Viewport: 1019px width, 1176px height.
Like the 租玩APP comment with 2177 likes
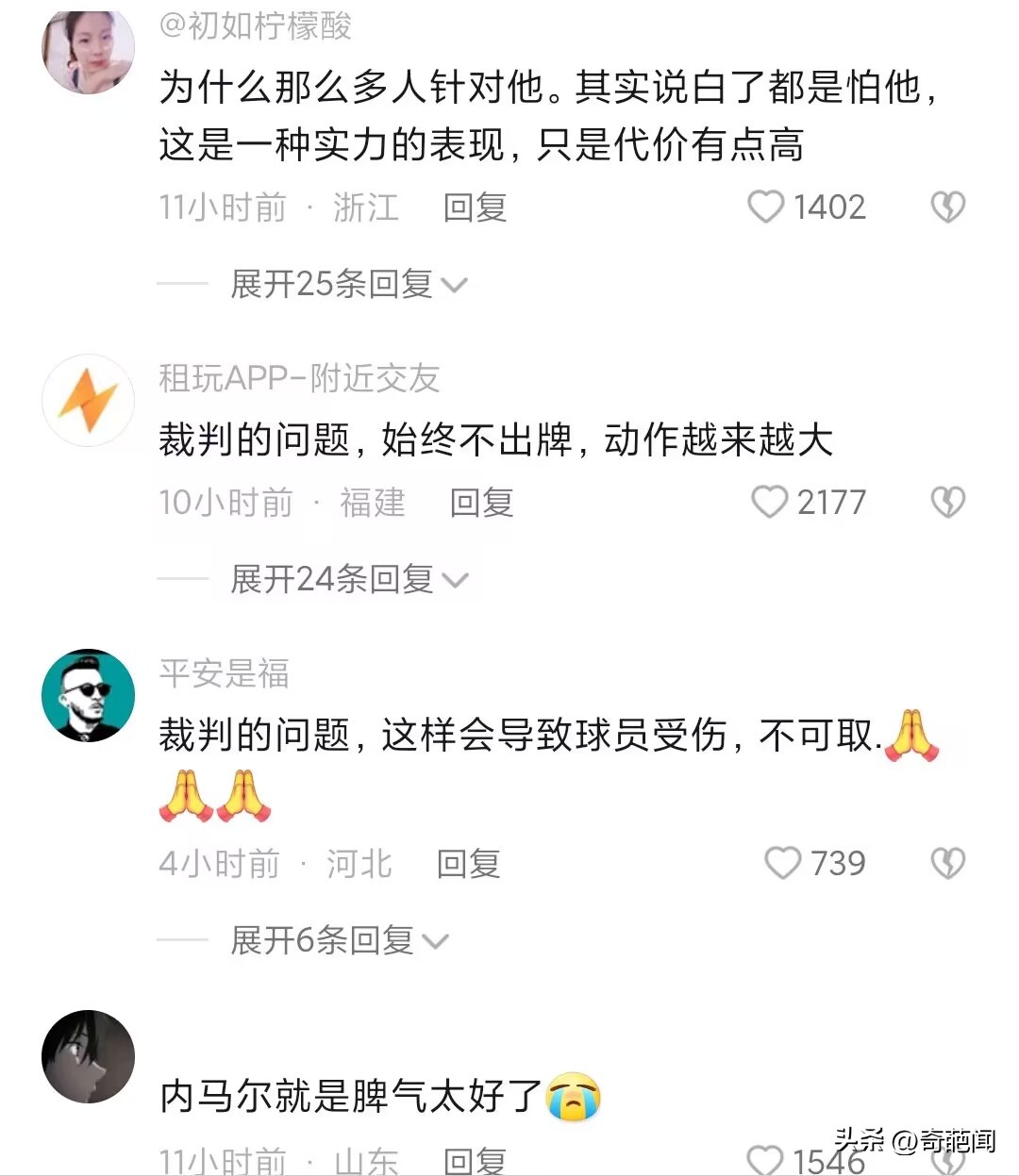point(772,502)
